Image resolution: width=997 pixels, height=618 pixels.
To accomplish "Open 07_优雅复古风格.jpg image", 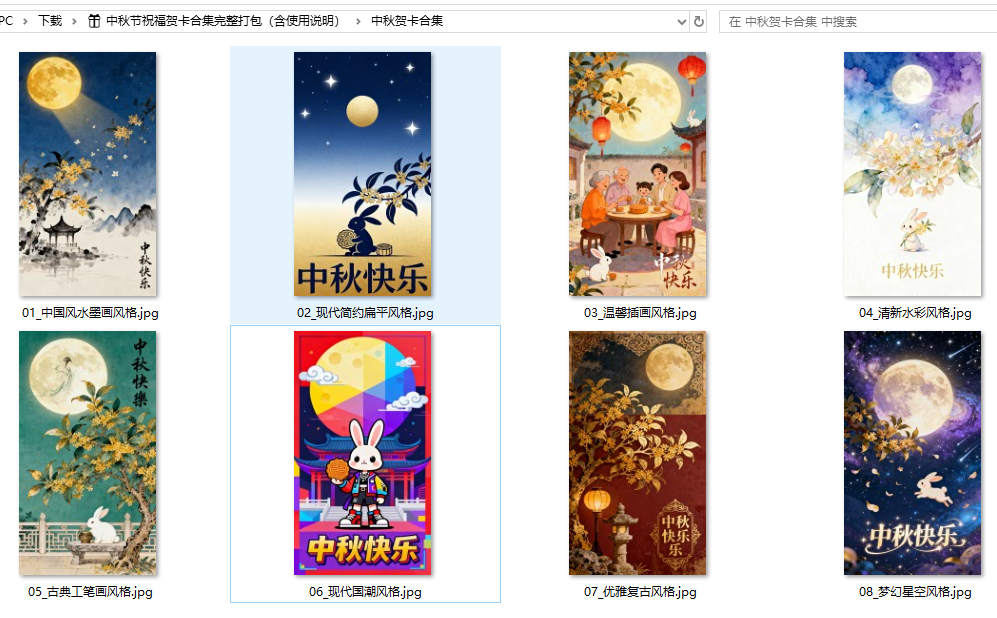I will click(x=638, y=453).
